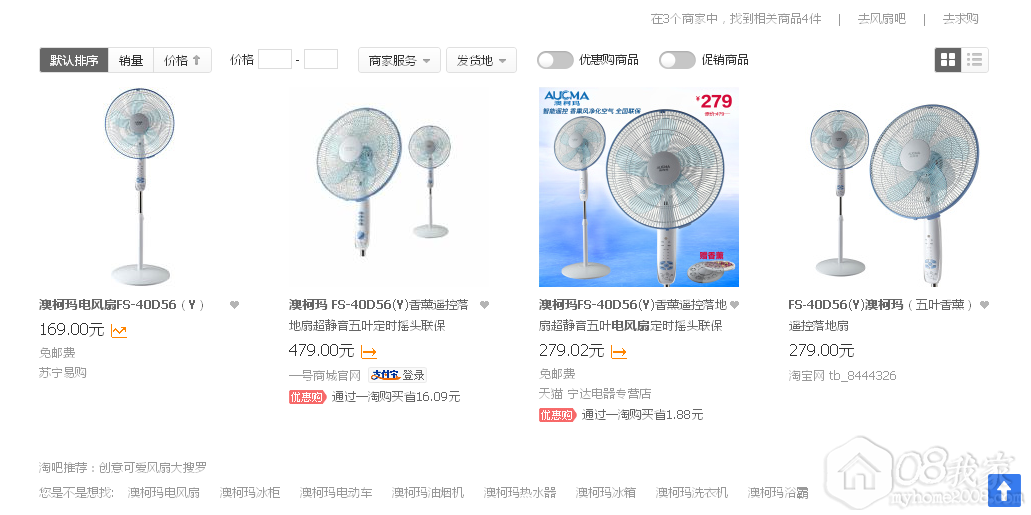The image size is (1031, 515).
Task: Open the 479.00元 fan product image
Action: click(x=388, y=187)
